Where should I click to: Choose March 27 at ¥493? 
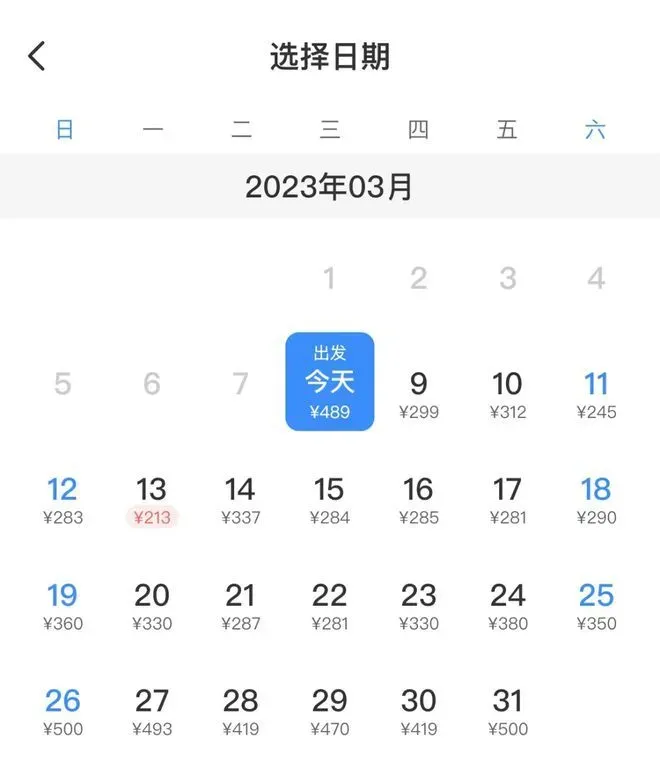151,711
